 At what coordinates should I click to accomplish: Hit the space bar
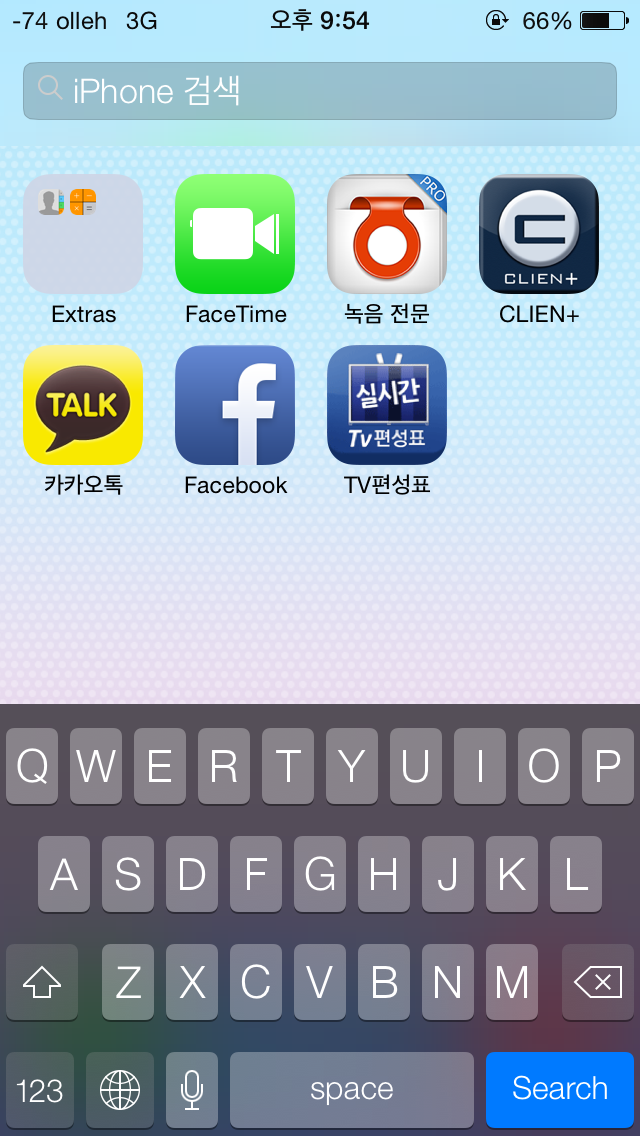(352, 1089)
